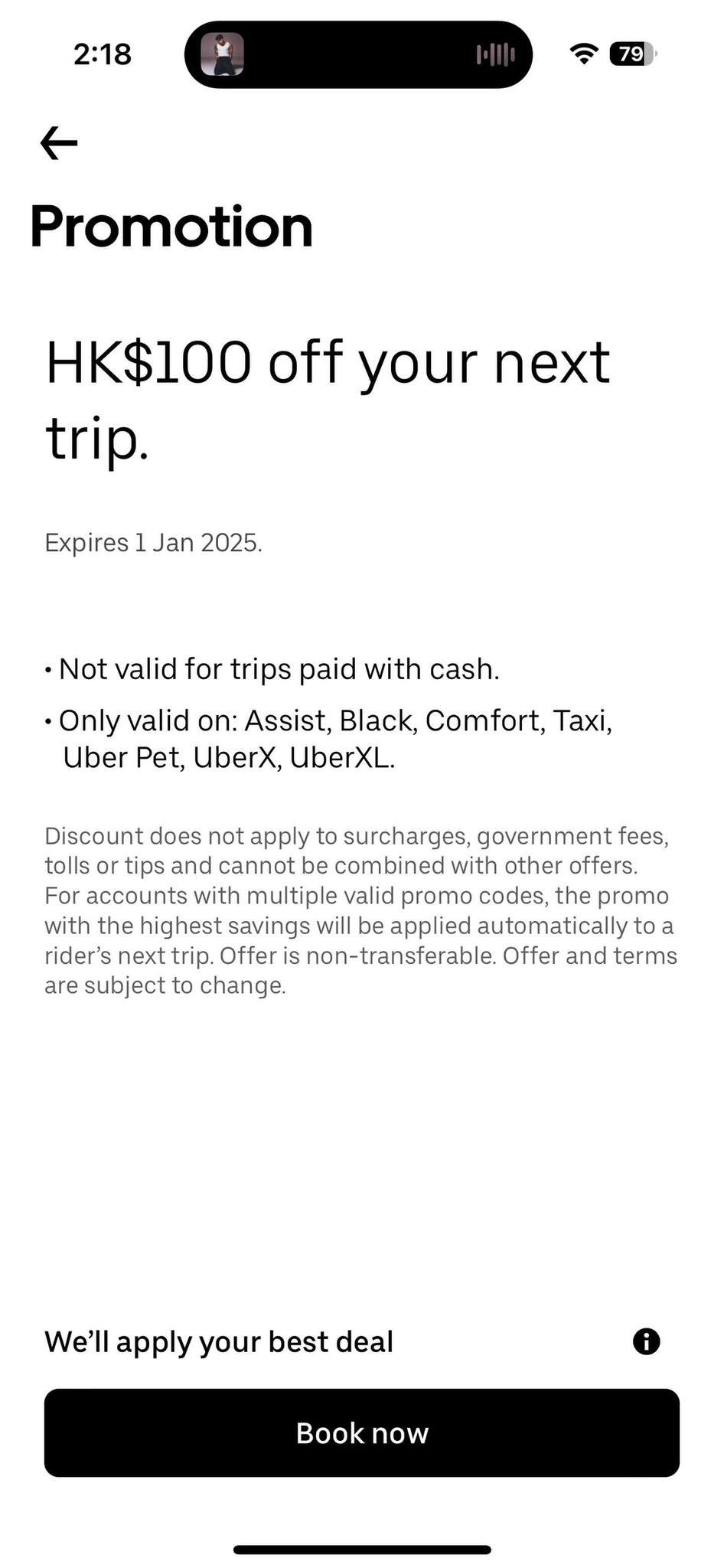
Task: Tap the Expires 1 Jan 2025 text
Action: click(155, 543)
